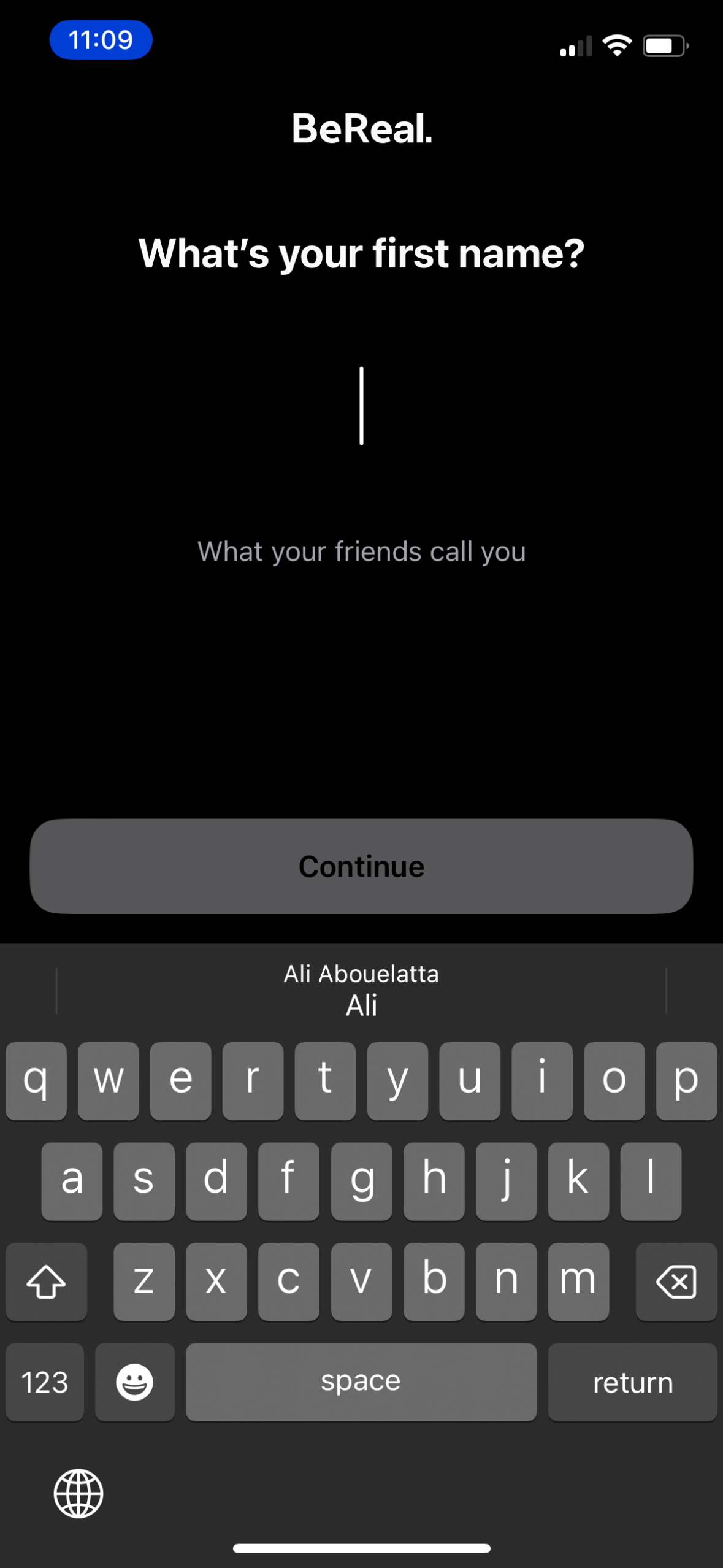Tap the 11:09 time bubble
Viewport: 723px width, 1568px height.
tap(101, 40)
